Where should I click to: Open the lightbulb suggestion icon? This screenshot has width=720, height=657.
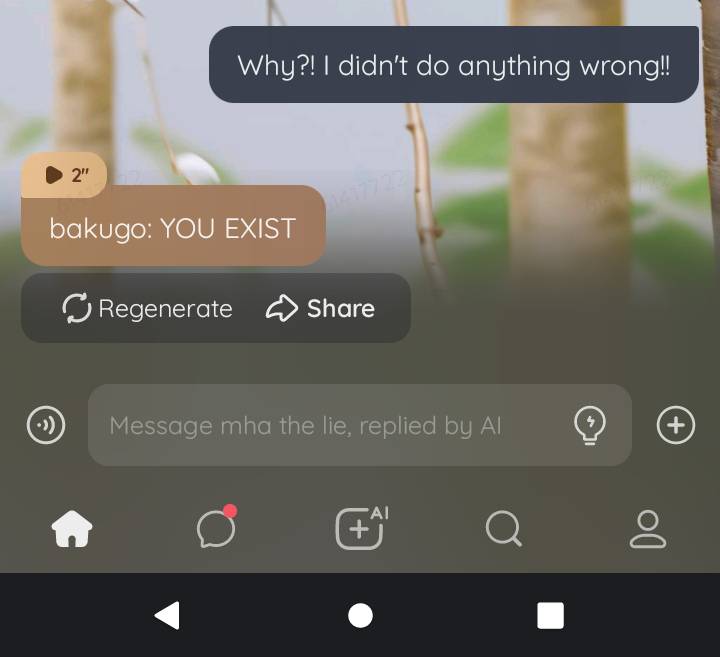pos(590,426)
